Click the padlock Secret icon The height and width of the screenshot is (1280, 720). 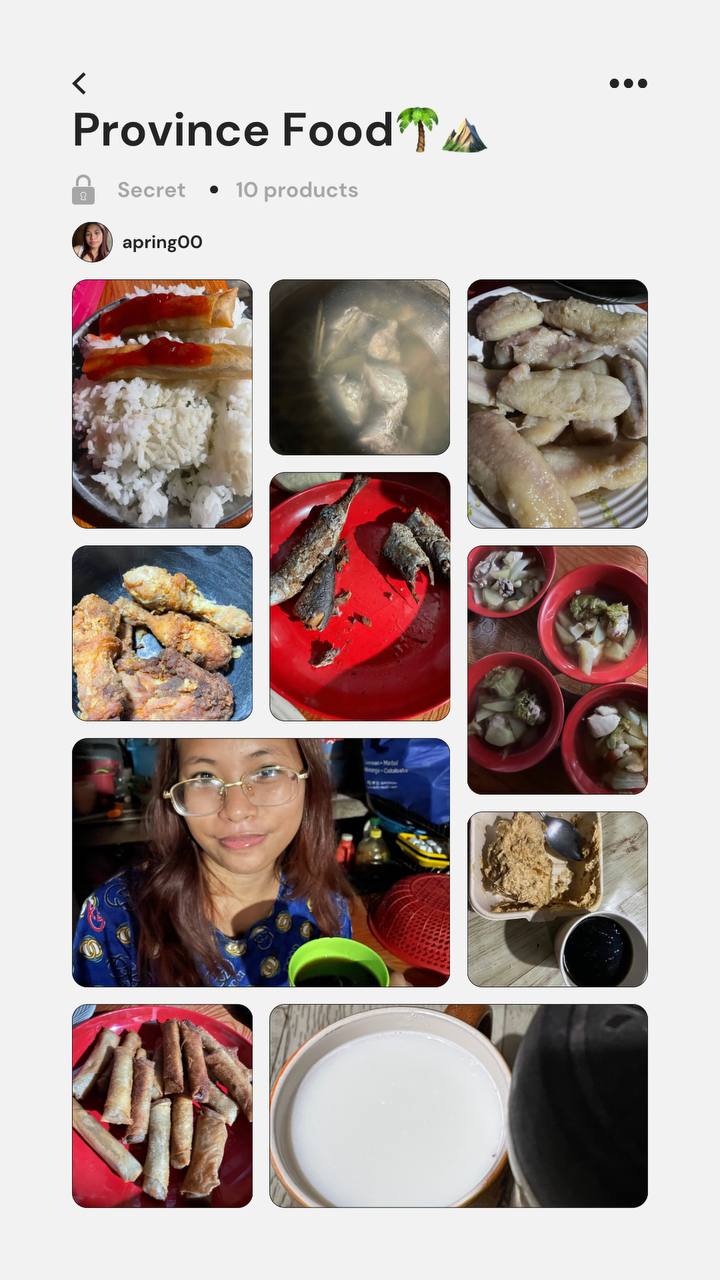[85, 189]
